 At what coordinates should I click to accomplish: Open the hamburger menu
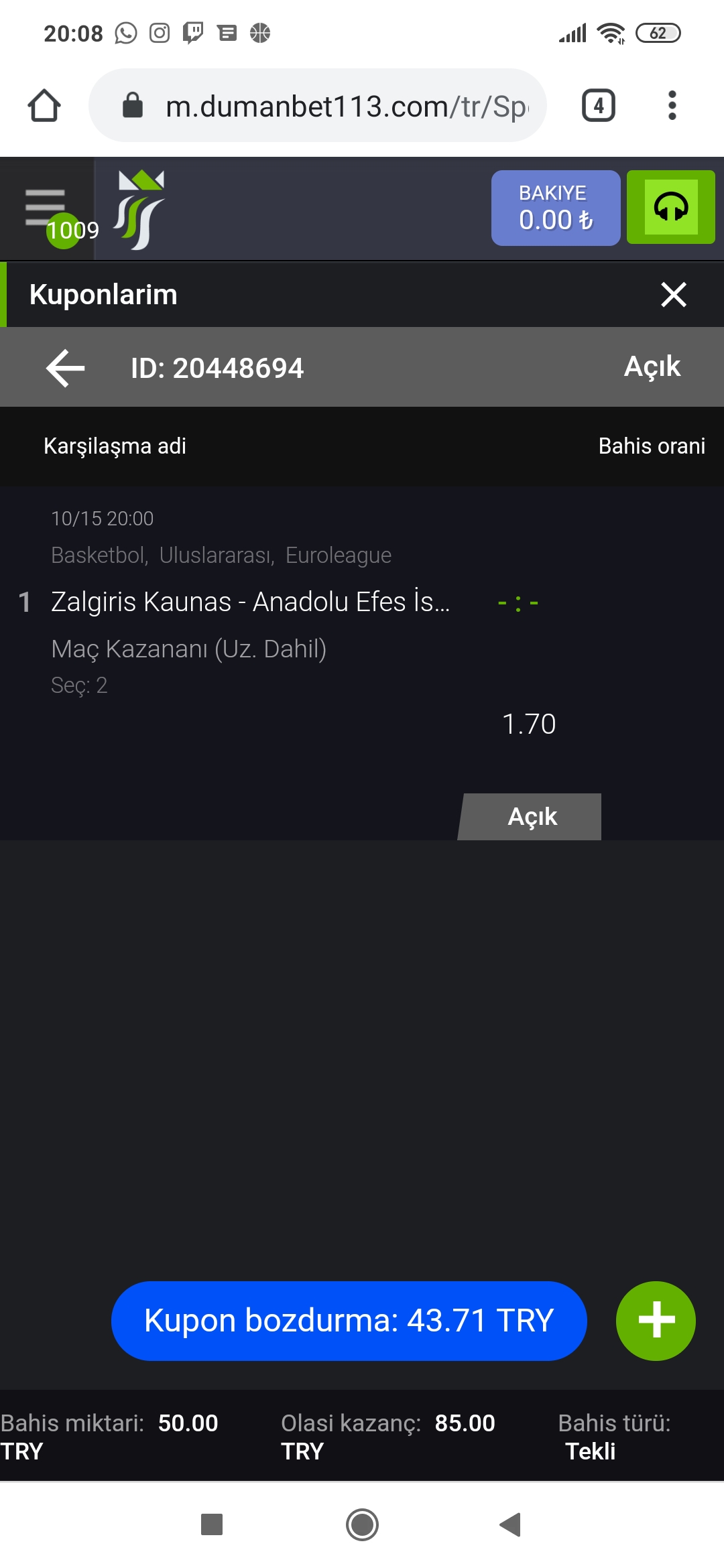point(45,208)
